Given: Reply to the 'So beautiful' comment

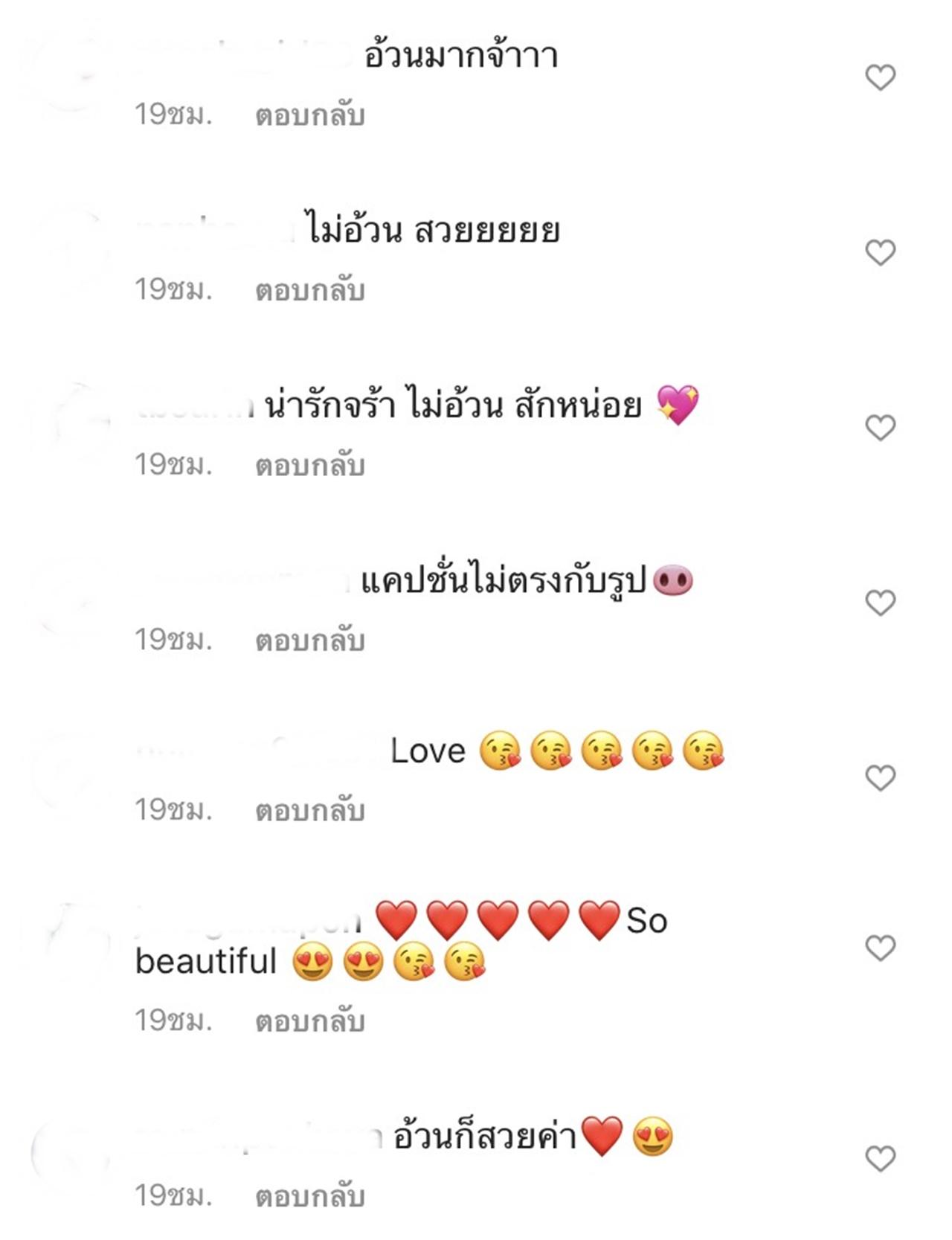Looking at the screenshot, I should [309, 1022].
